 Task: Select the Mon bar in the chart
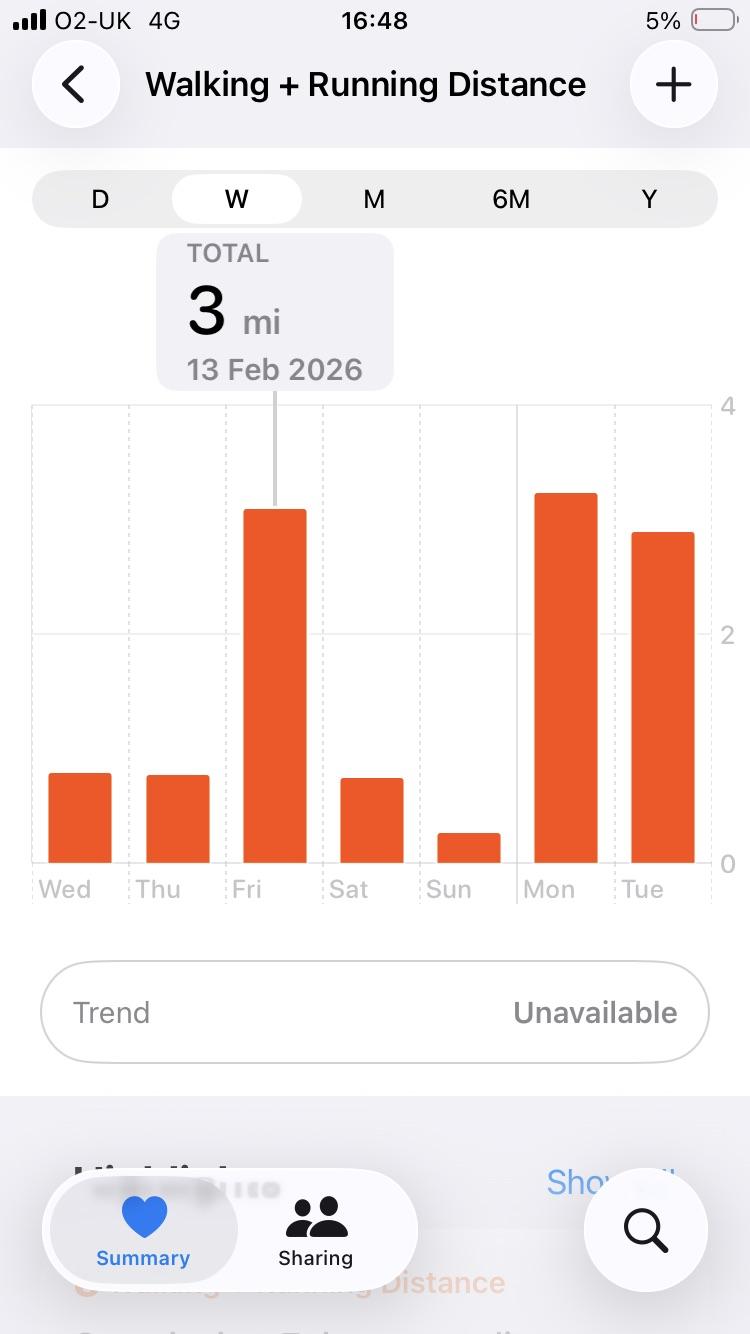point(566,678)
